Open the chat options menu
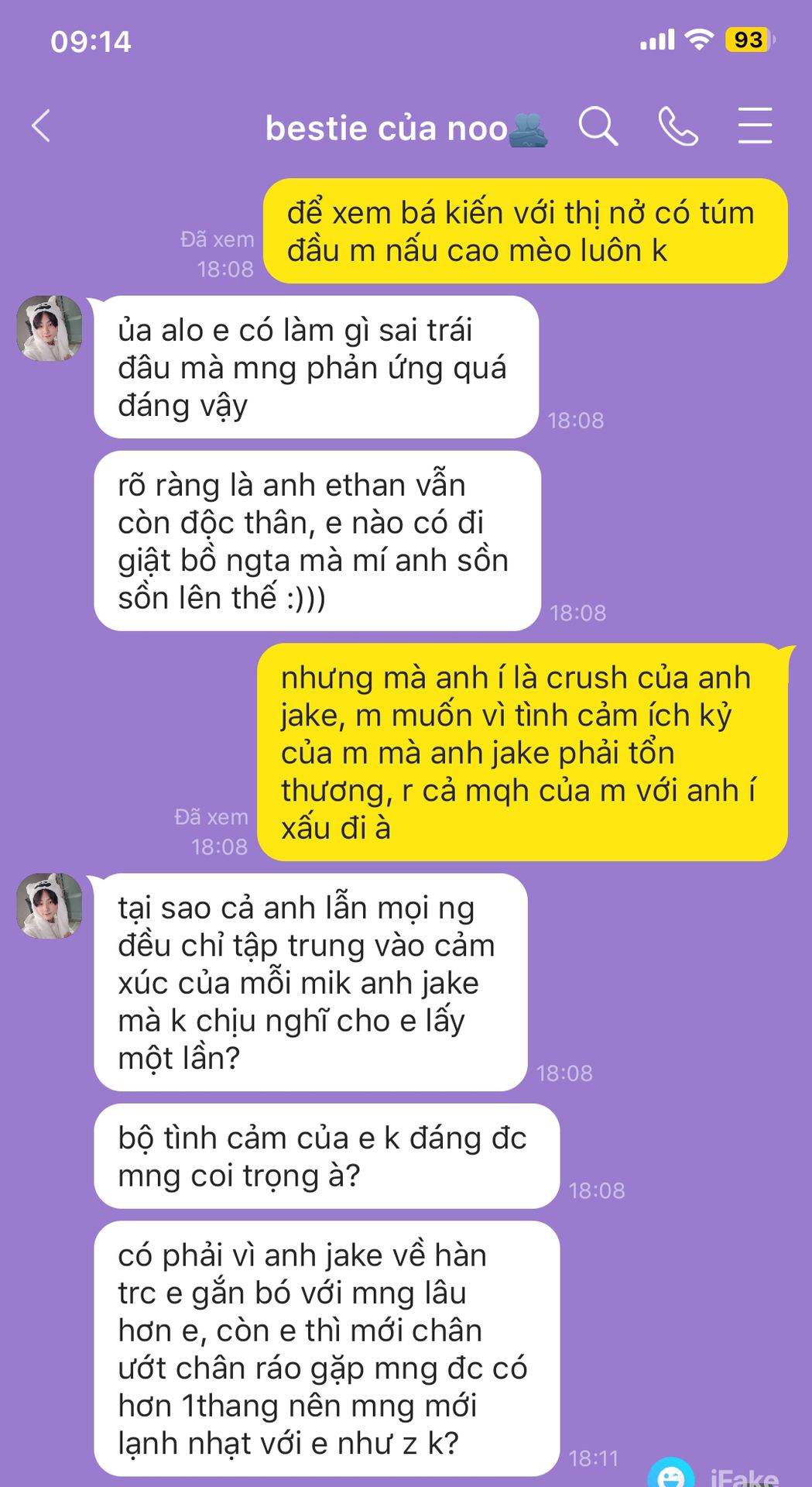812x1487 pixels. (x=755, y=126)
